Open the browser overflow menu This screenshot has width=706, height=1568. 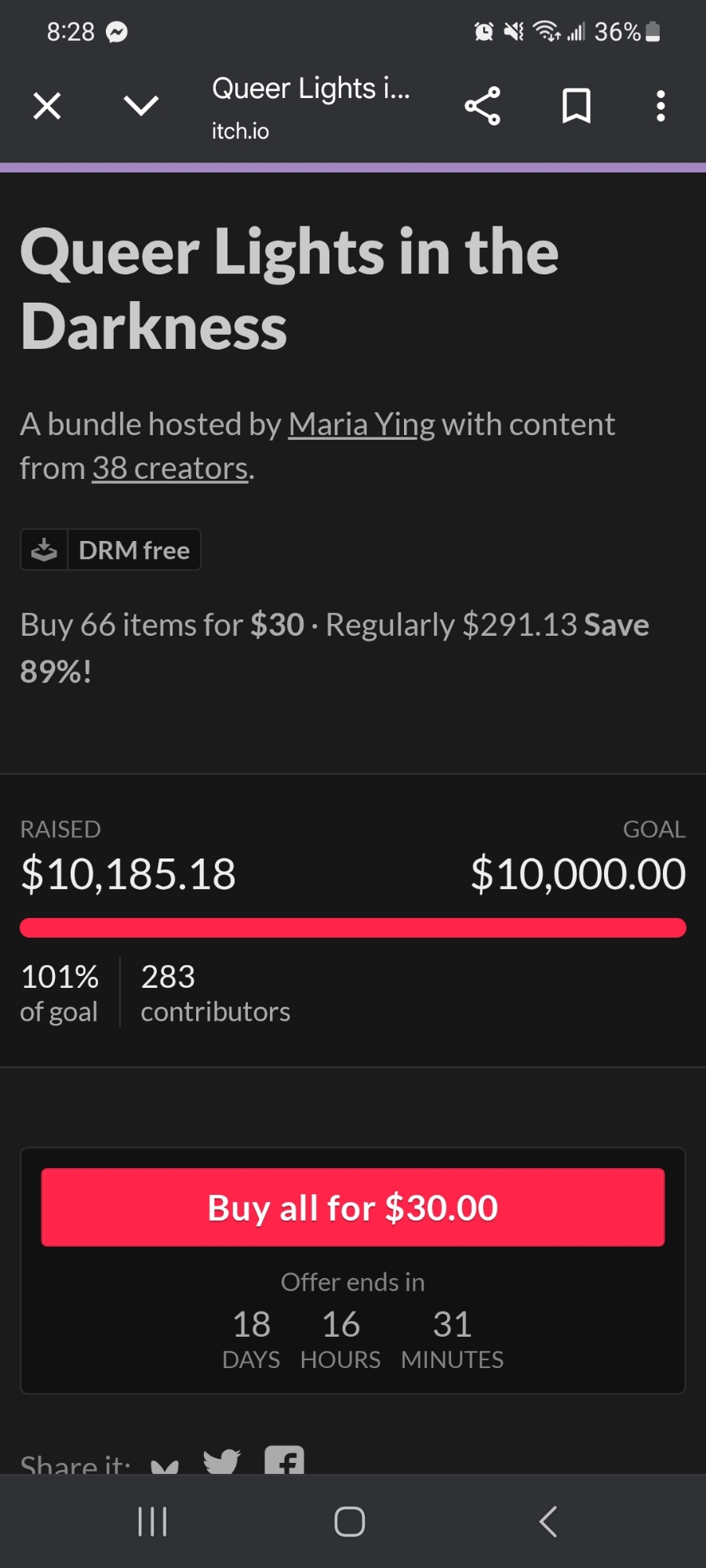[x=661, y=105]
